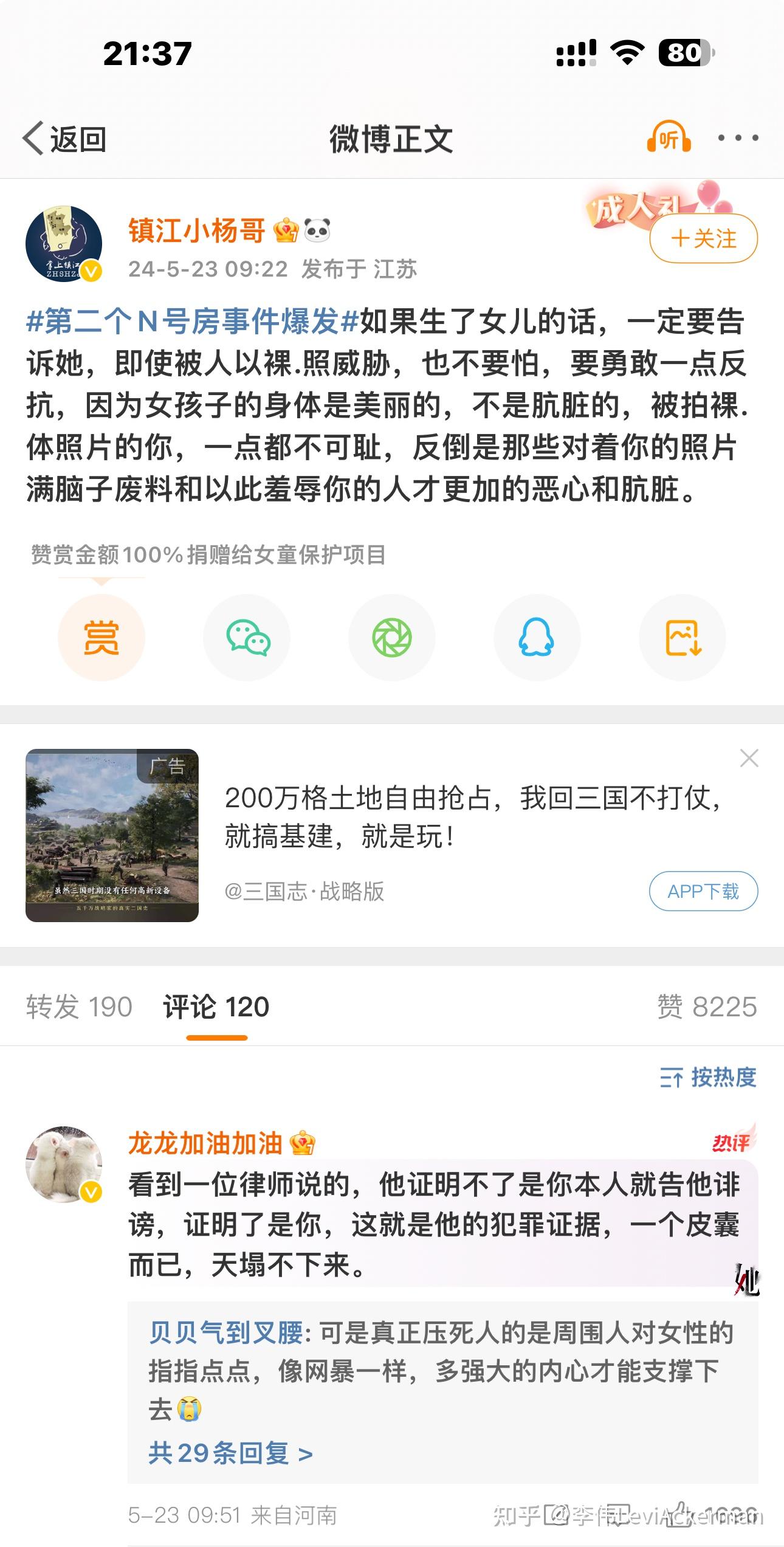Viewport: 784px width, 1547px height.
Task: Dismiss the Three Kingdoms advertisement
Action: click(749, 758)
